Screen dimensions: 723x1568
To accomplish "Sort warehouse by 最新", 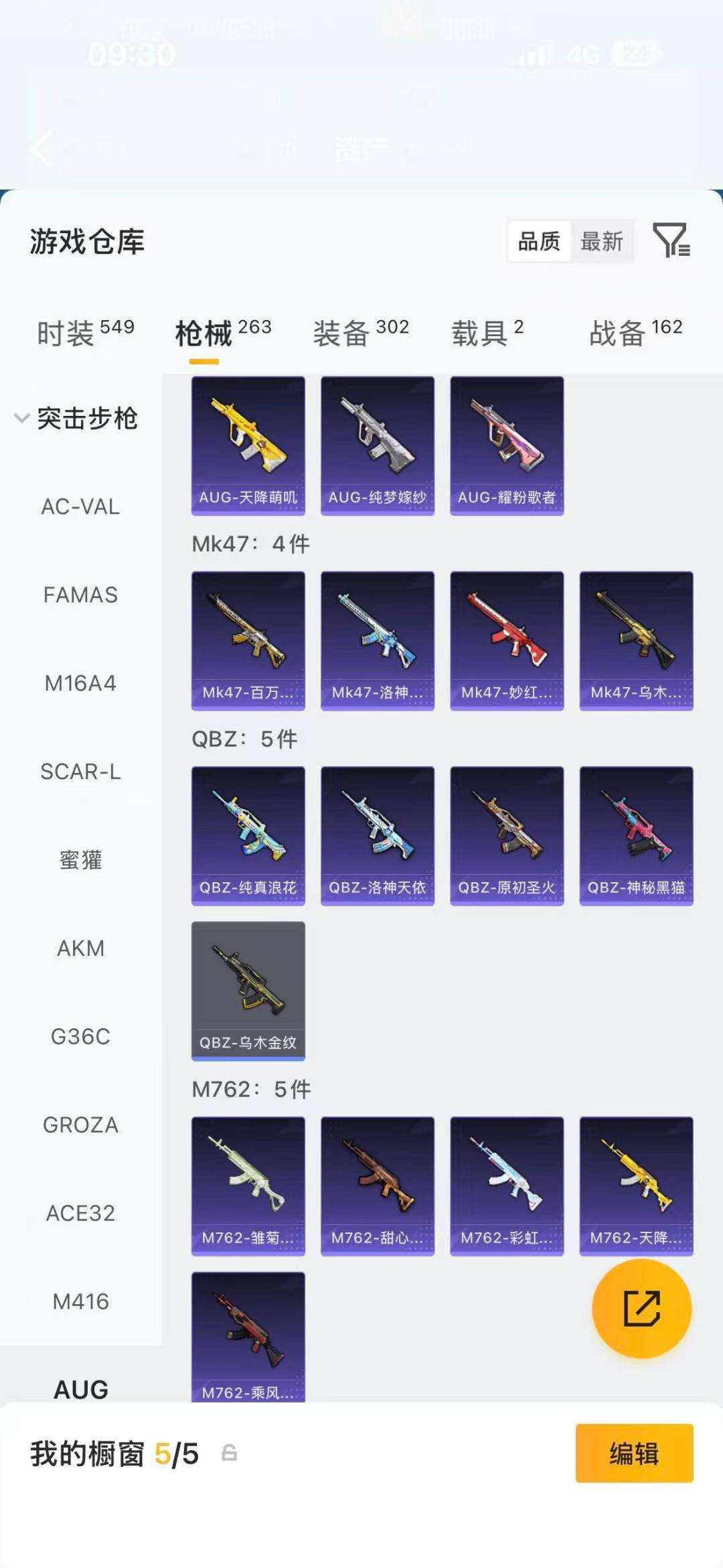I will [x=601, y=241].
